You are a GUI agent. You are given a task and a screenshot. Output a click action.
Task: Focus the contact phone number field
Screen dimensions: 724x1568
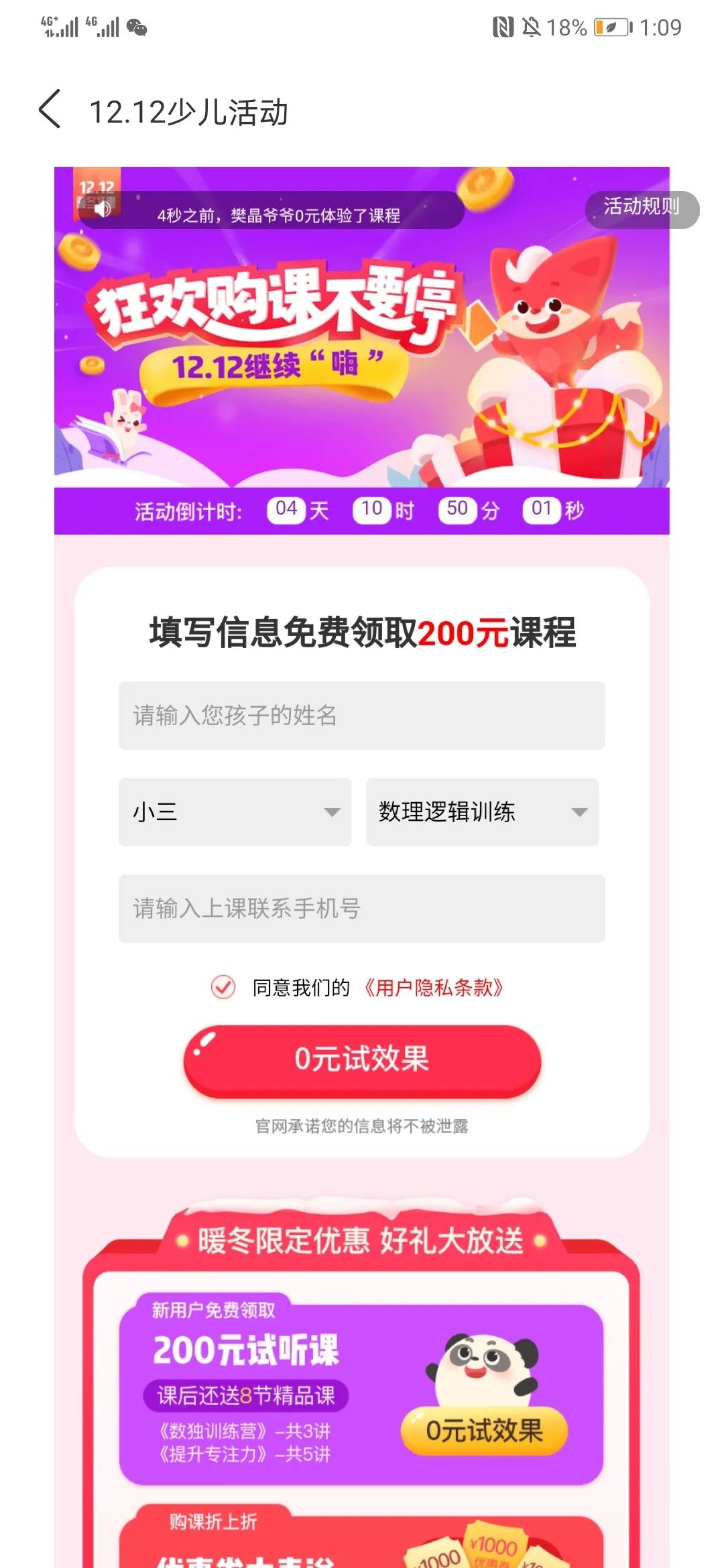click(361, 909)
